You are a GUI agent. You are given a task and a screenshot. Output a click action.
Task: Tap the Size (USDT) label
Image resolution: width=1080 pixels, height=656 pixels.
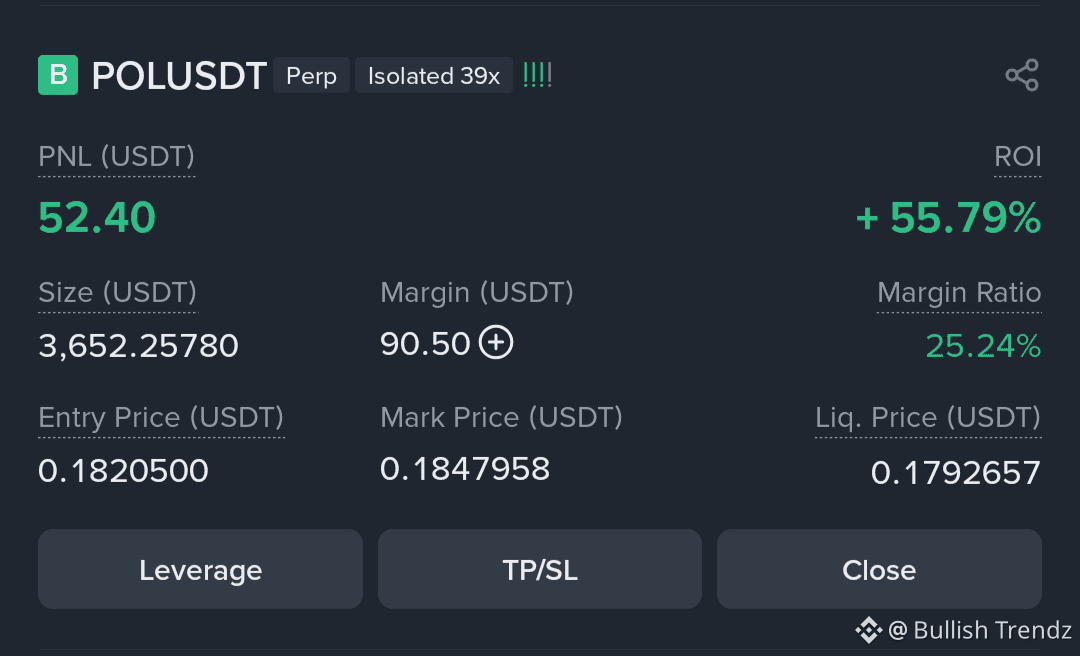tap(117, 293)
